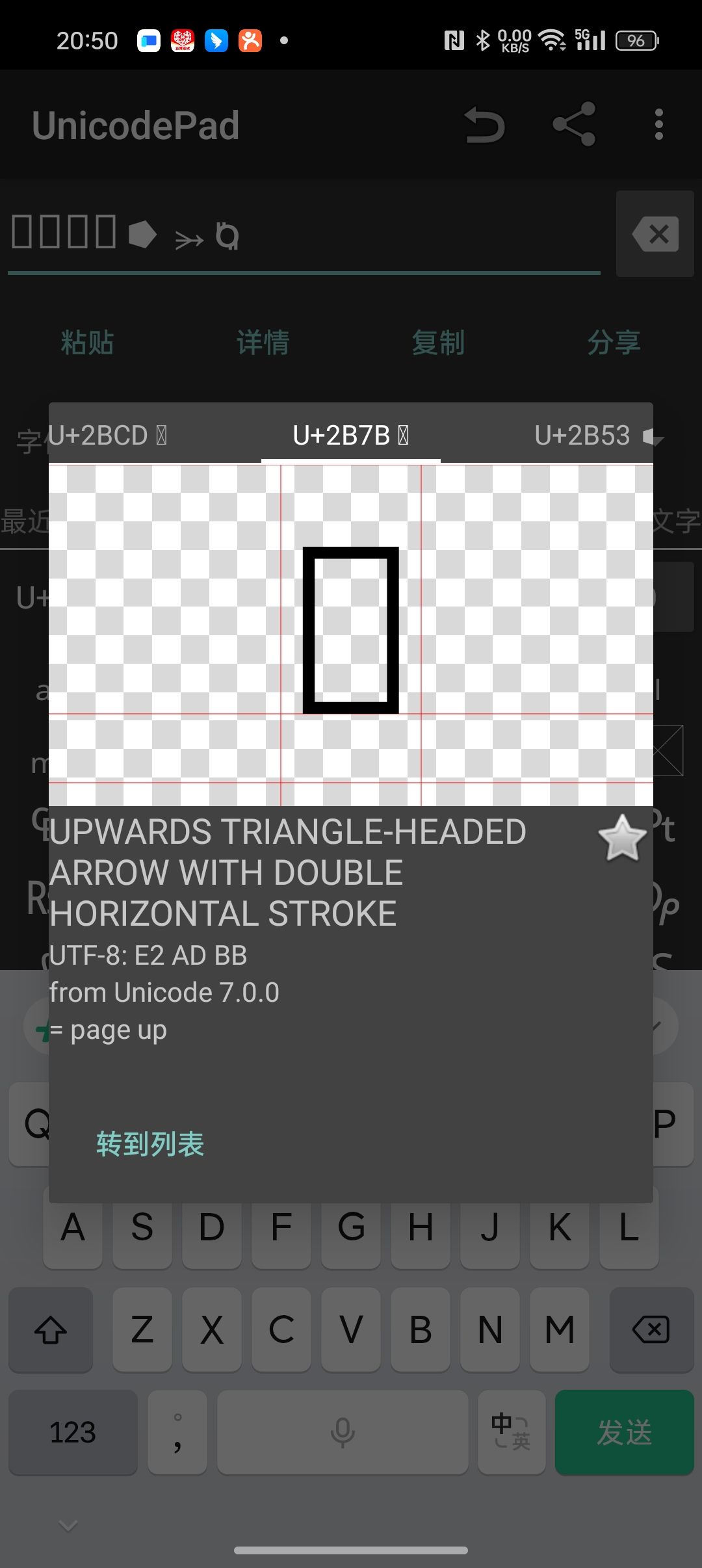The height and width of the screenshot is (1568, 702).
Task: Tap the 分享 text button
Action: [614, 343]
